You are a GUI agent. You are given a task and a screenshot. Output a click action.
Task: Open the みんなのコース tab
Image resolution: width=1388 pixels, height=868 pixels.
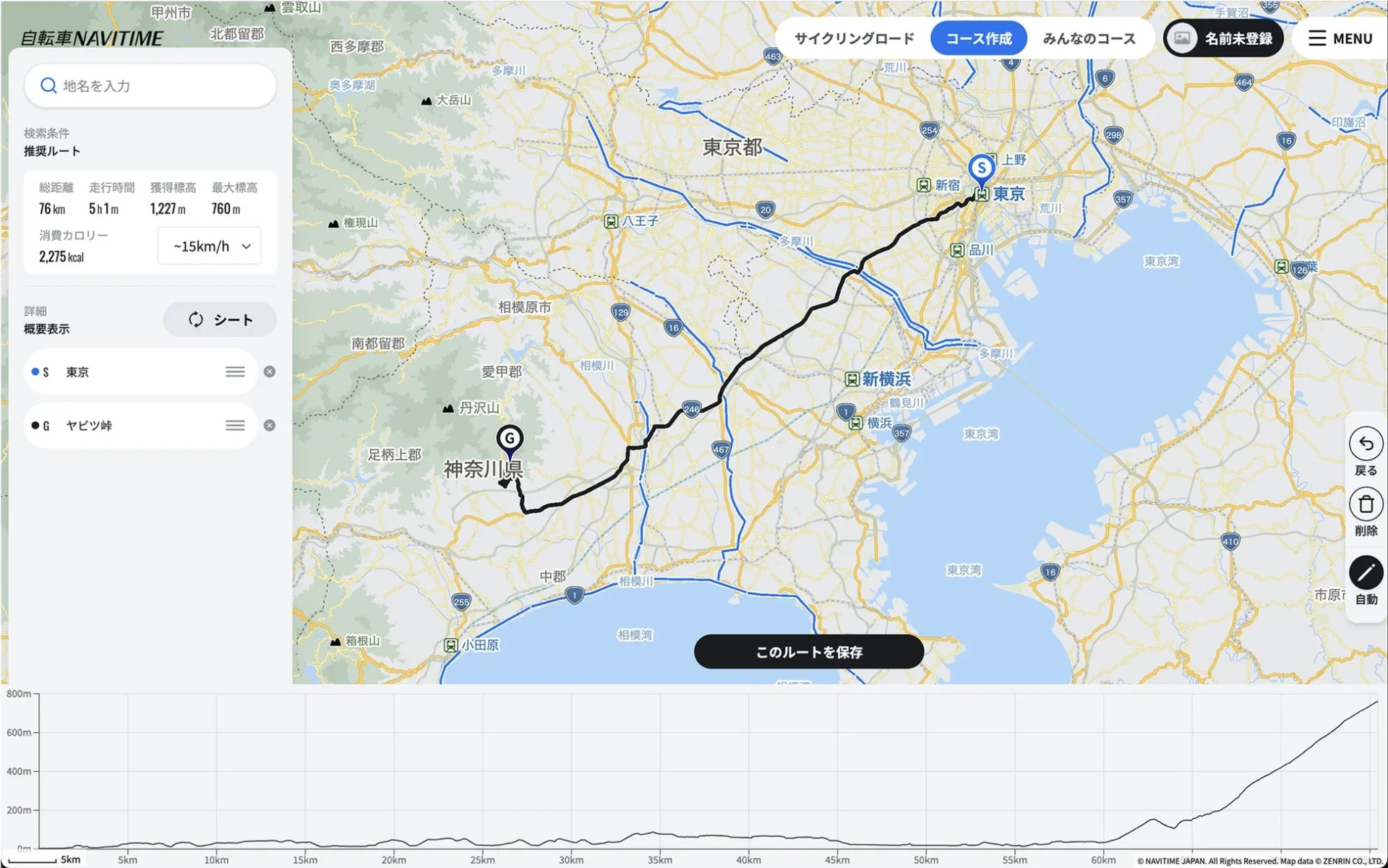(x=1089, y=39)
